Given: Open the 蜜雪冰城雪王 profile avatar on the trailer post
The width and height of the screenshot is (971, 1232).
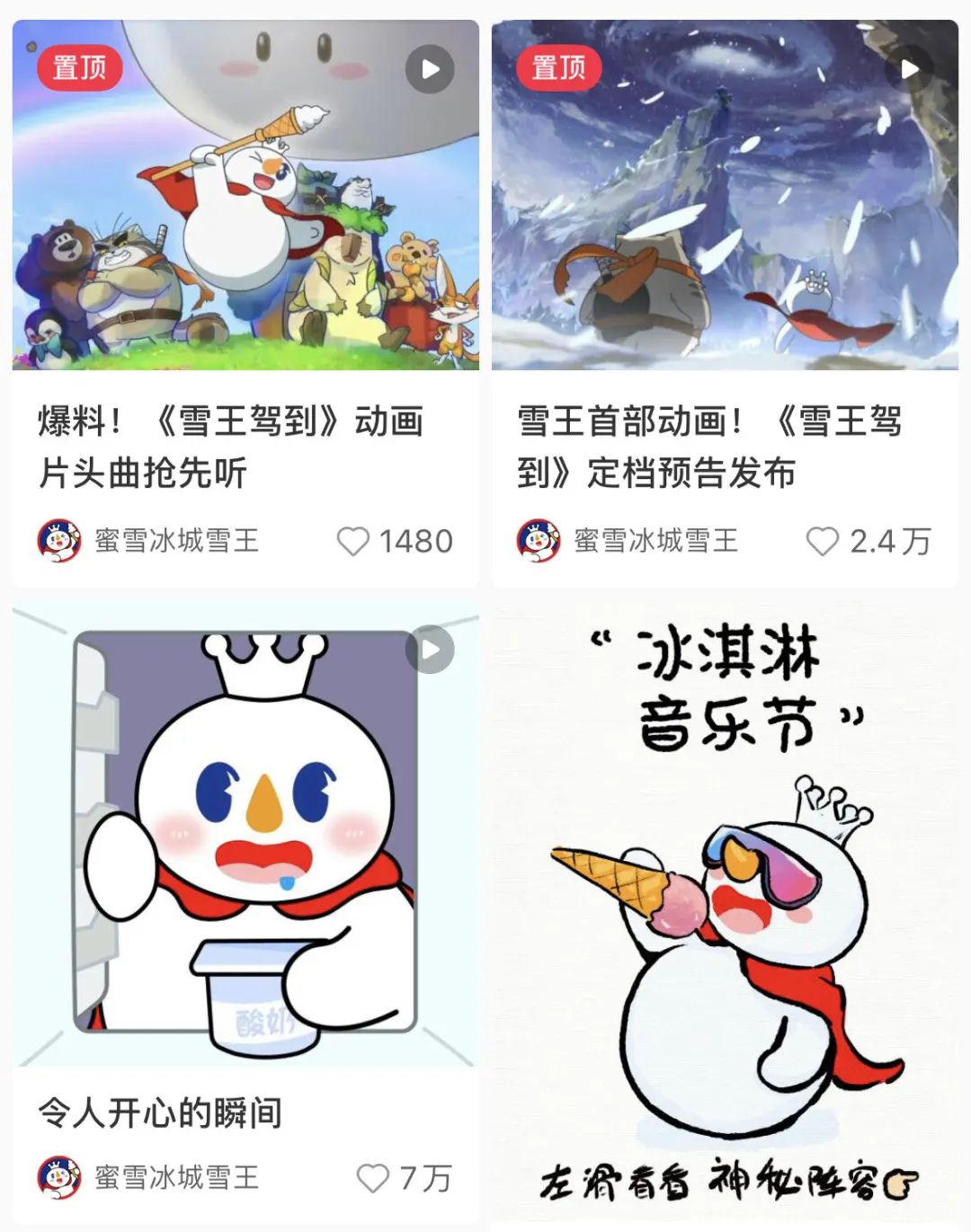Looking at the screenshot, I should click(x=538, y=539).
